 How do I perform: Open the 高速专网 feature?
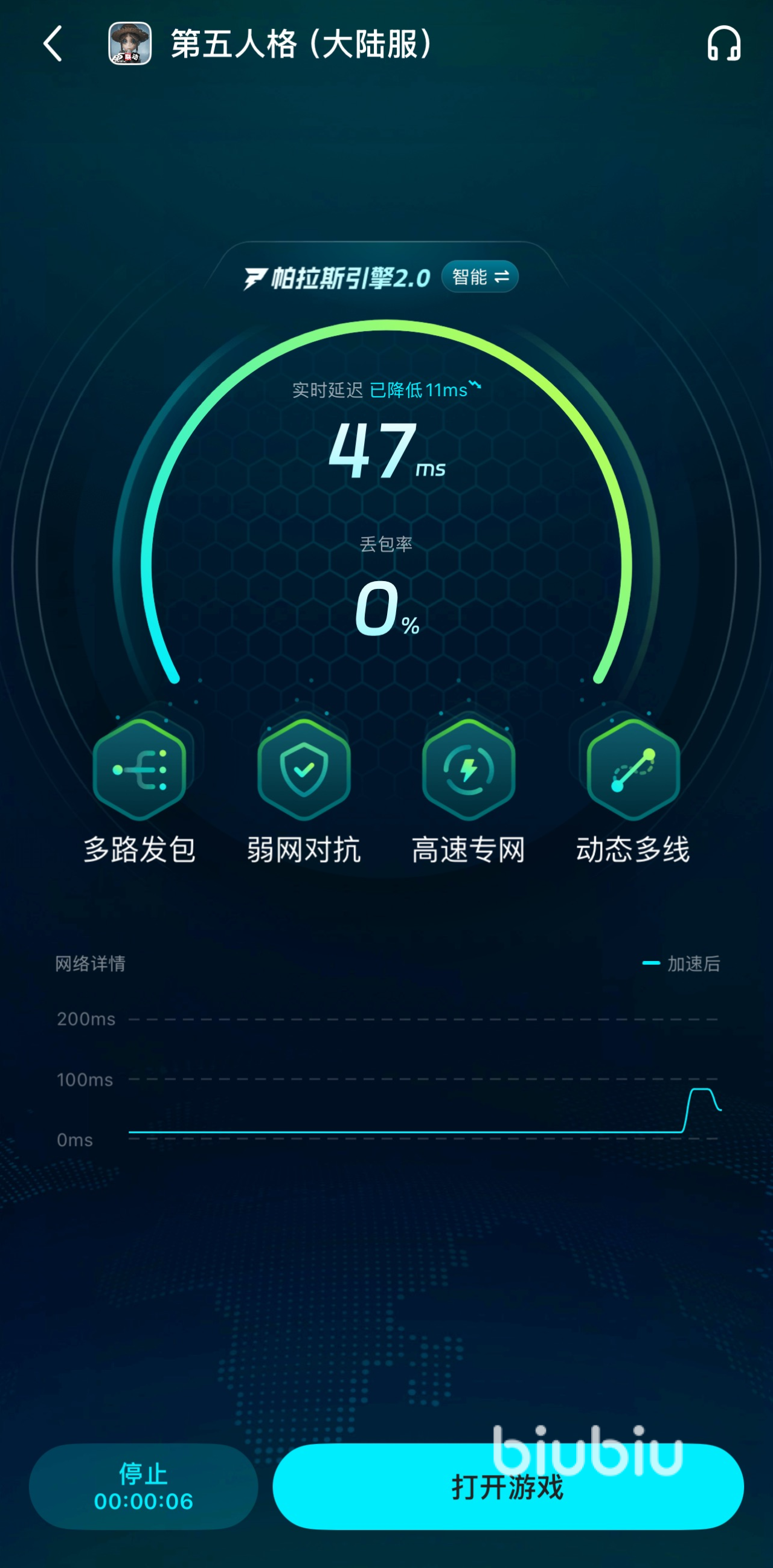point(468,770)
